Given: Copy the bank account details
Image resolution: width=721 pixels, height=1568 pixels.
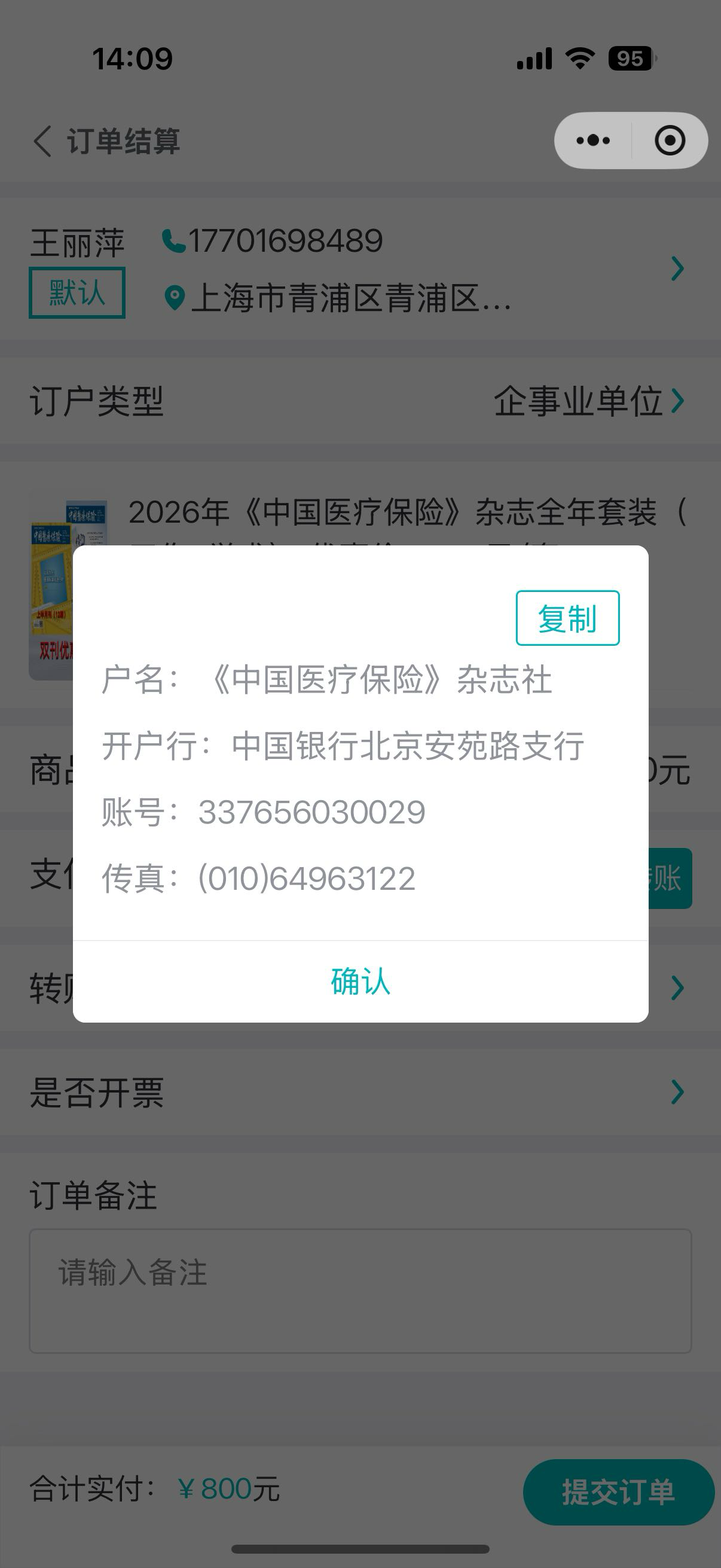Looking at the screenshot, I should 567,618.
